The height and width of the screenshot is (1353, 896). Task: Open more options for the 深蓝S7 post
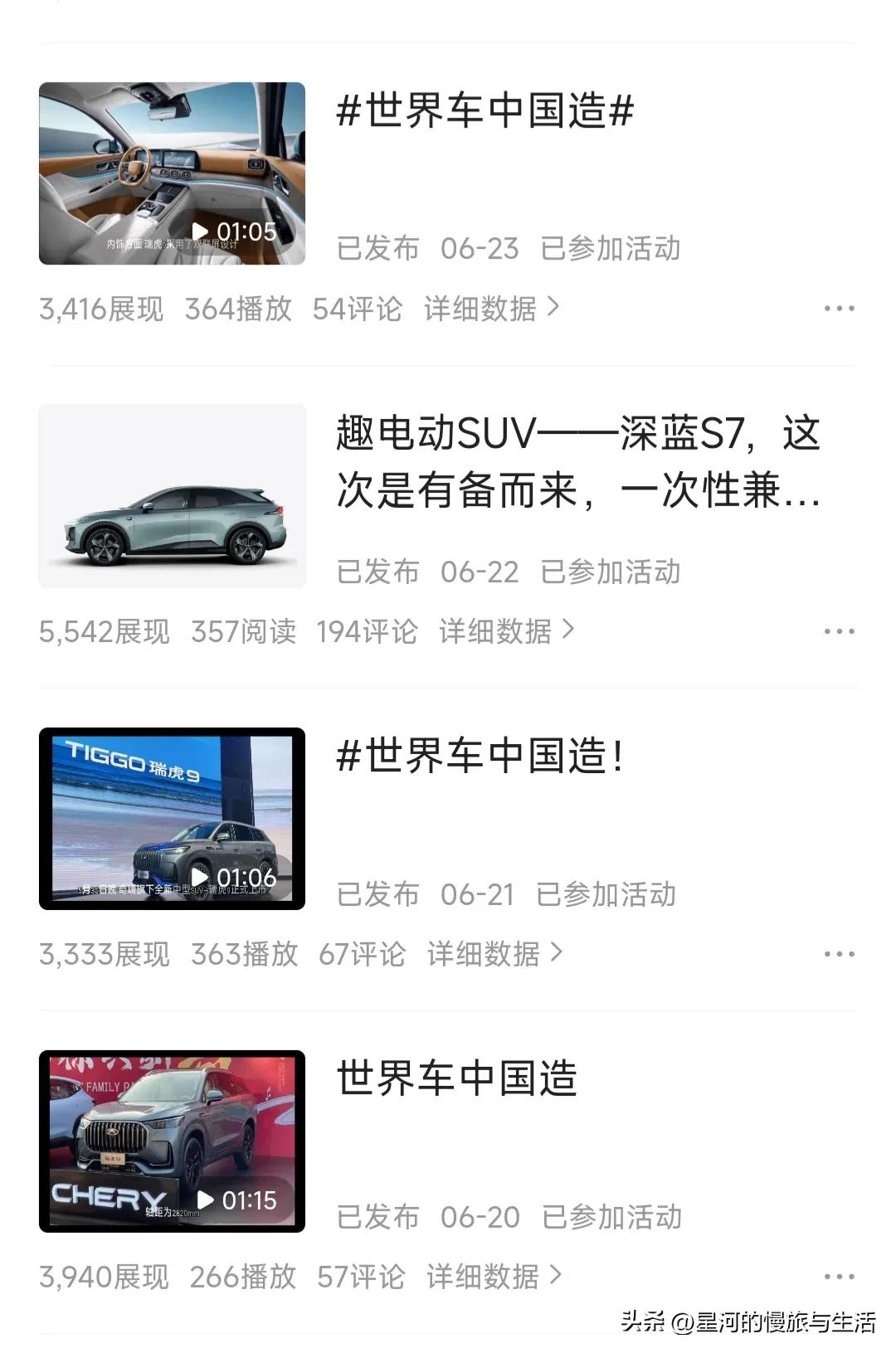840,630
